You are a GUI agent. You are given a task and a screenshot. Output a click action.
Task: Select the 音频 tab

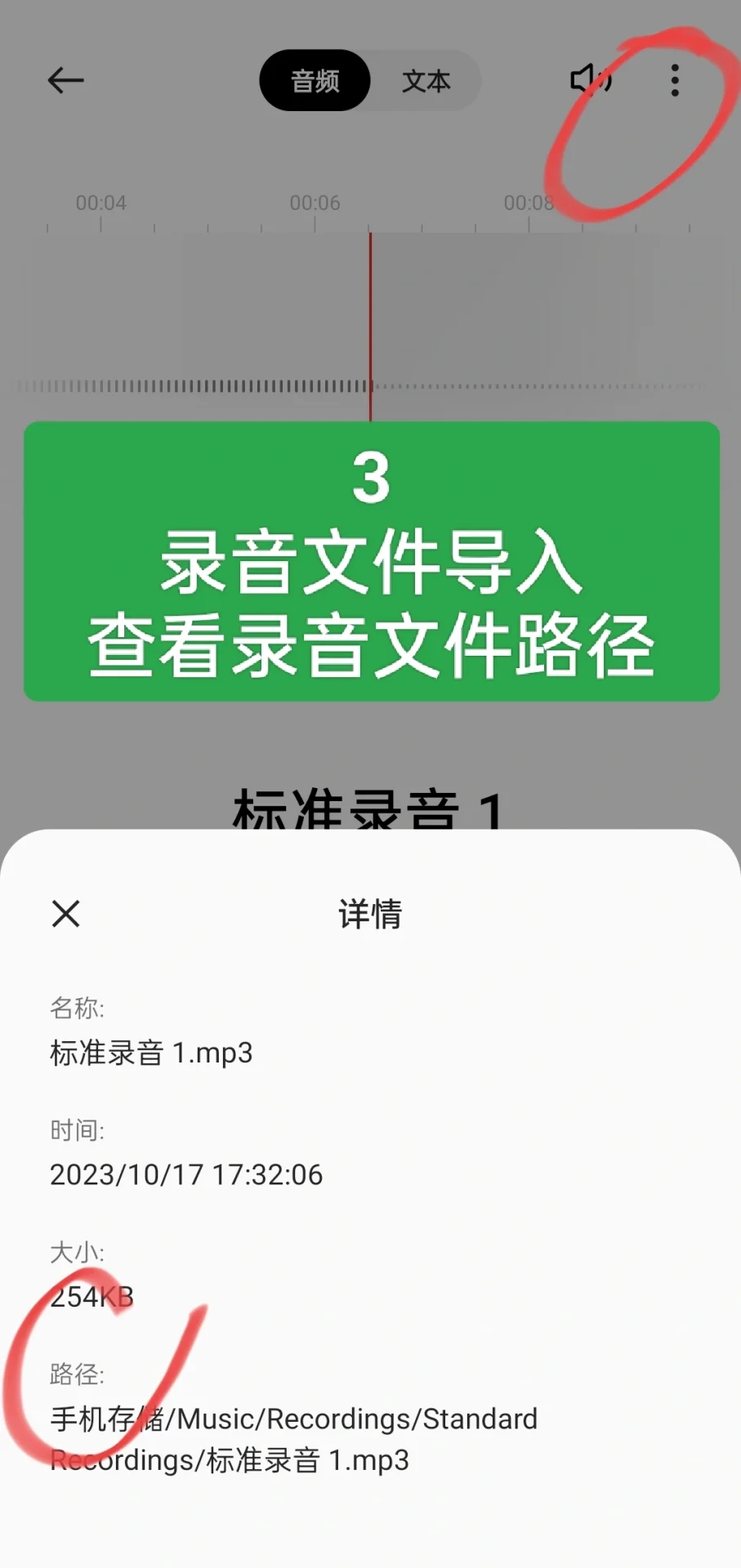[x=315, y=81]
